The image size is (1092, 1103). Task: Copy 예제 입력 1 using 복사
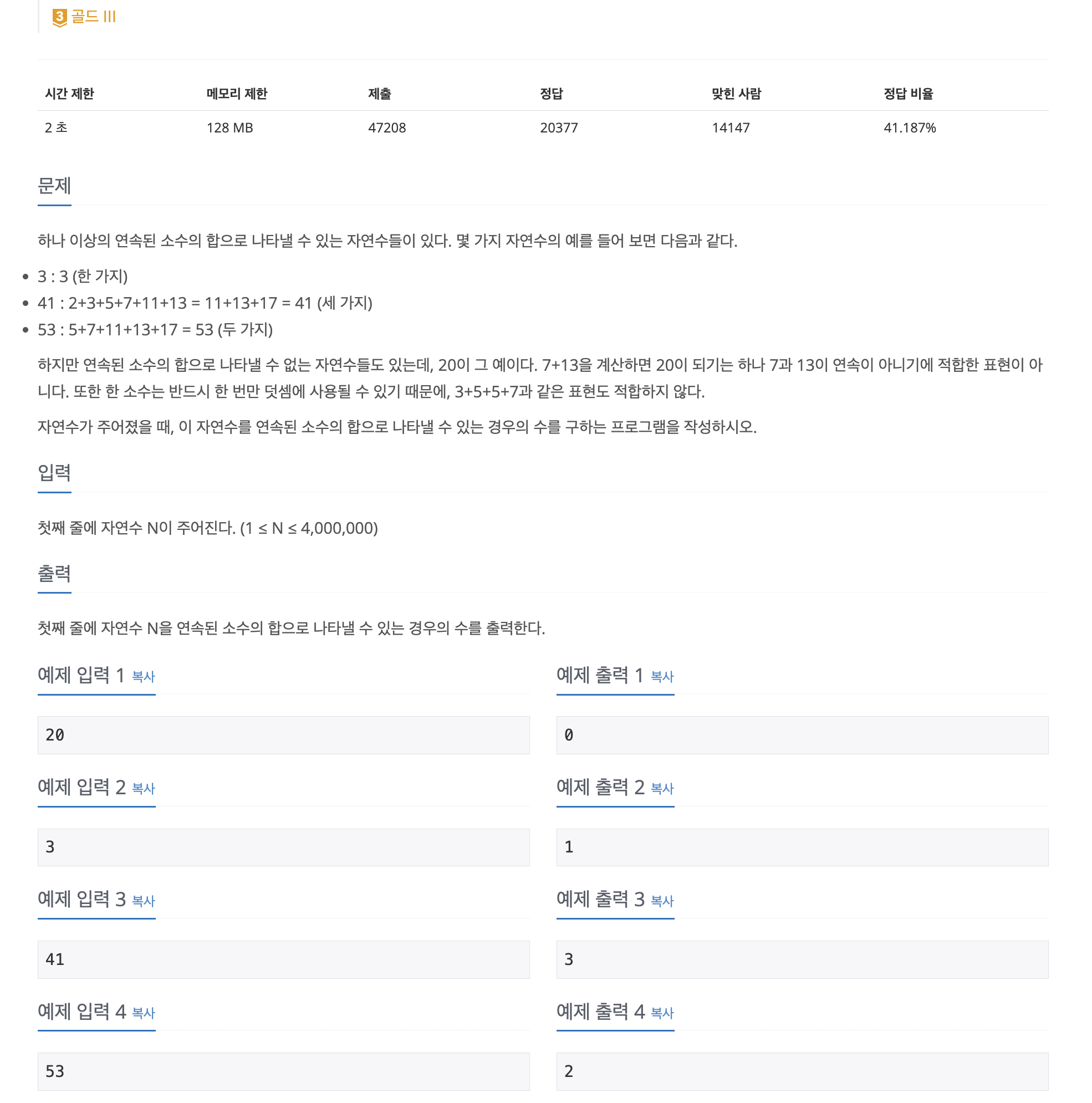pyautogui.click(x=143, y=677)
